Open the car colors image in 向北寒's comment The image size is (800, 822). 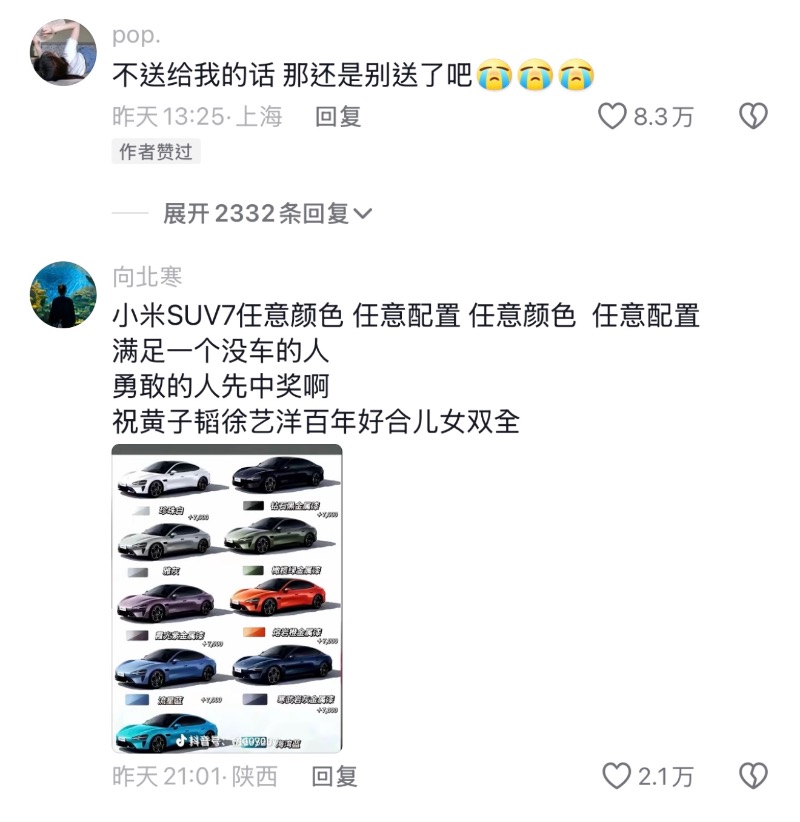pos(227,597)
